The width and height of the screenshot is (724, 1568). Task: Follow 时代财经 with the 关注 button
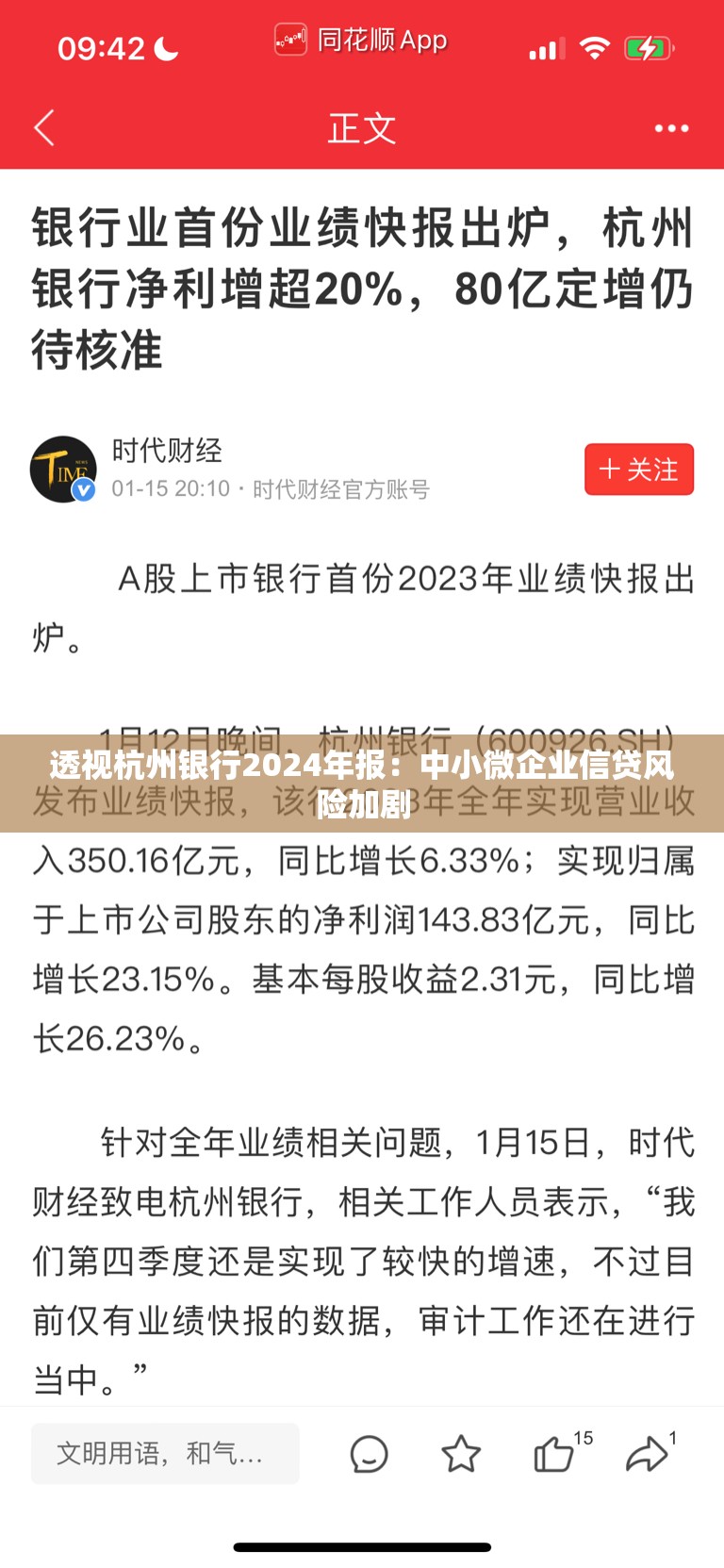click(x=639, y=470)
